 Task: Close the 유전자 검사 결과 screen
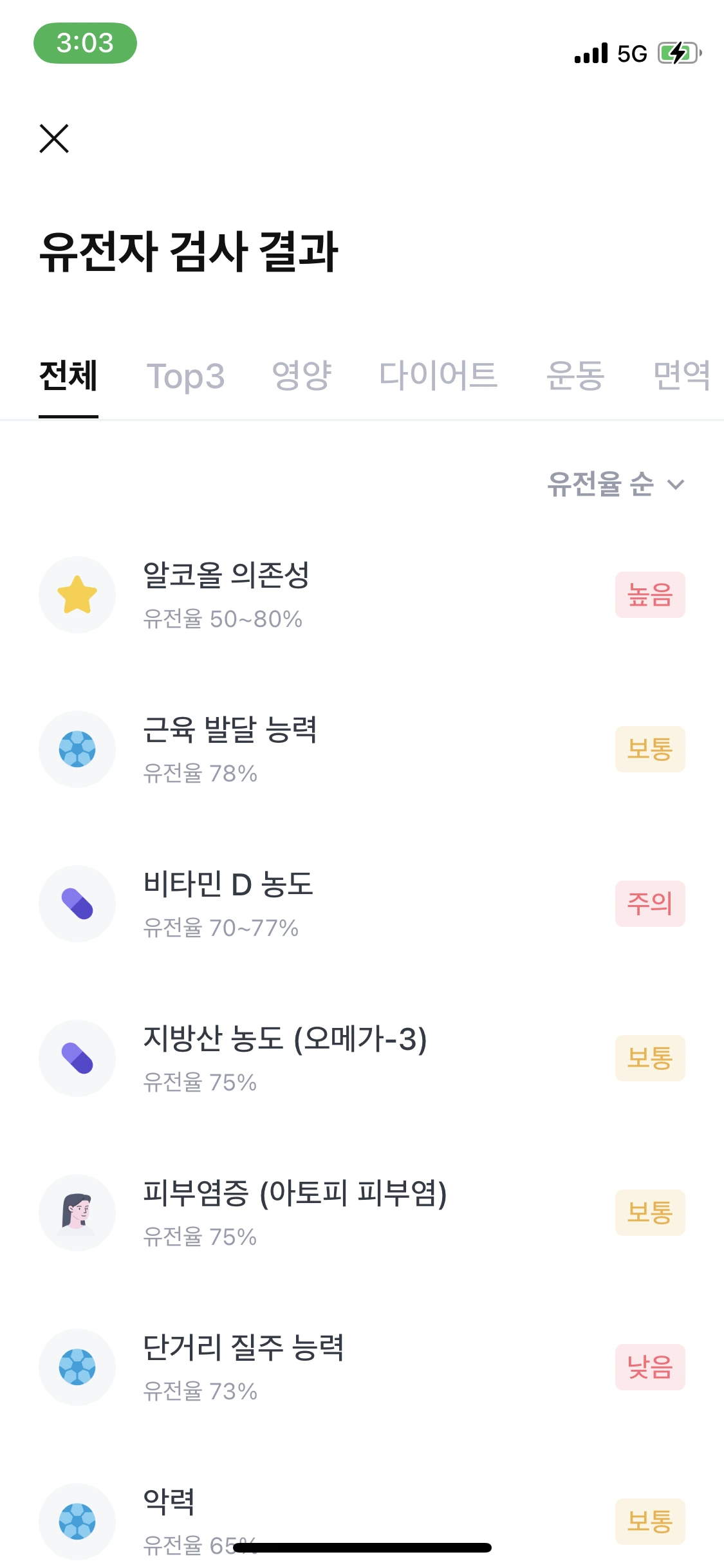click(x=54, y=138)
